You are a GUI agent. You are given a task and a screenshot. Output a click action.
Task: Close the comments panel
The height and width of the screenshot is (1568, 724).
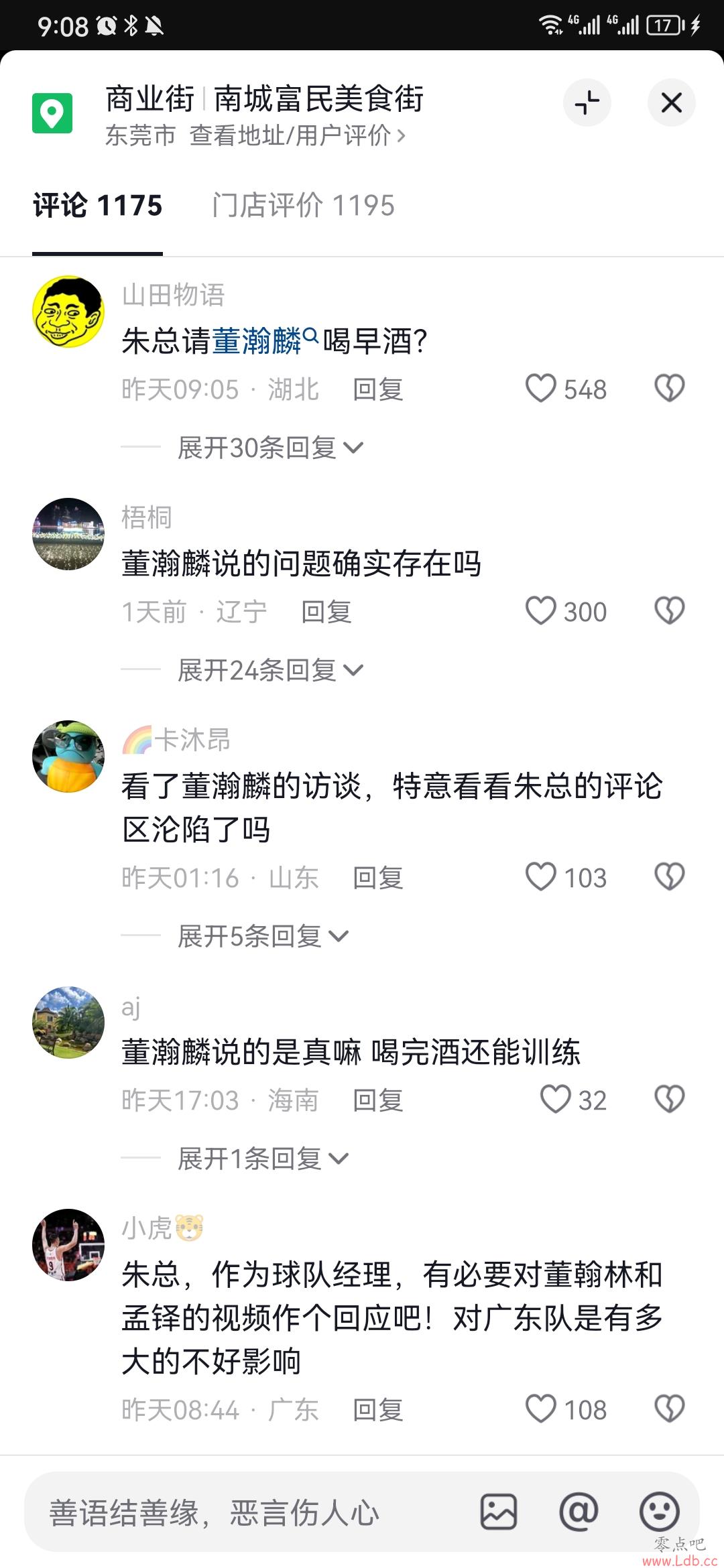tap(671, 103)
